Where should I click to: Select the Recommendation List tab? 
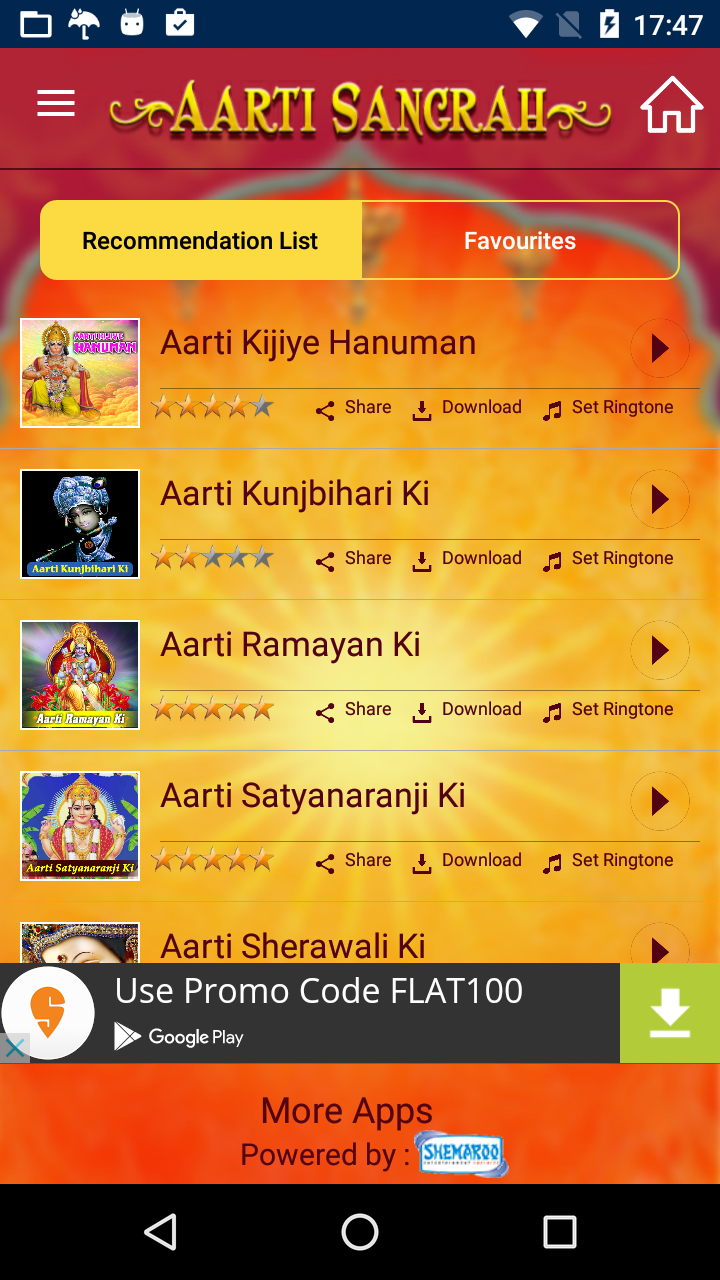point(201,241)
